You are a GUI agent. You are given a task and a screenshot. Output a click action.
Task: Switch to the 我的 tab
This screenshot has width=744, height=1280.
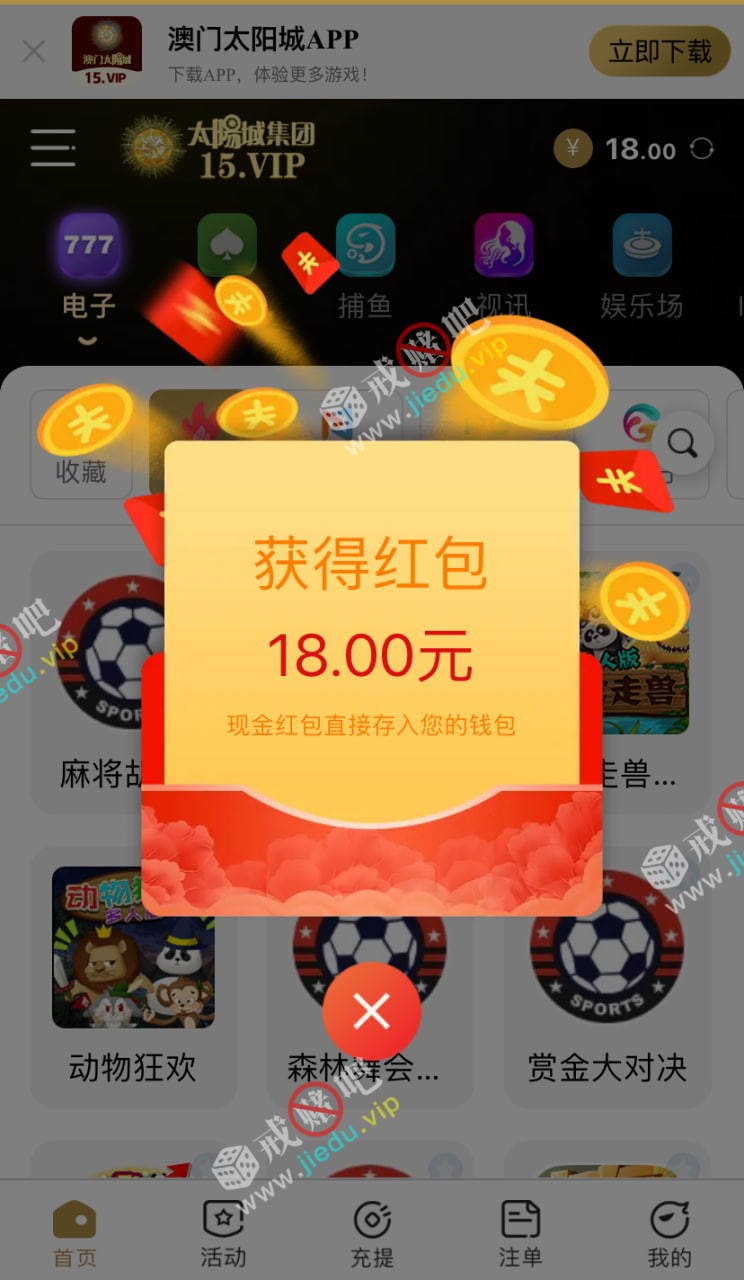pyautogui.click(x=669, y=1233)
